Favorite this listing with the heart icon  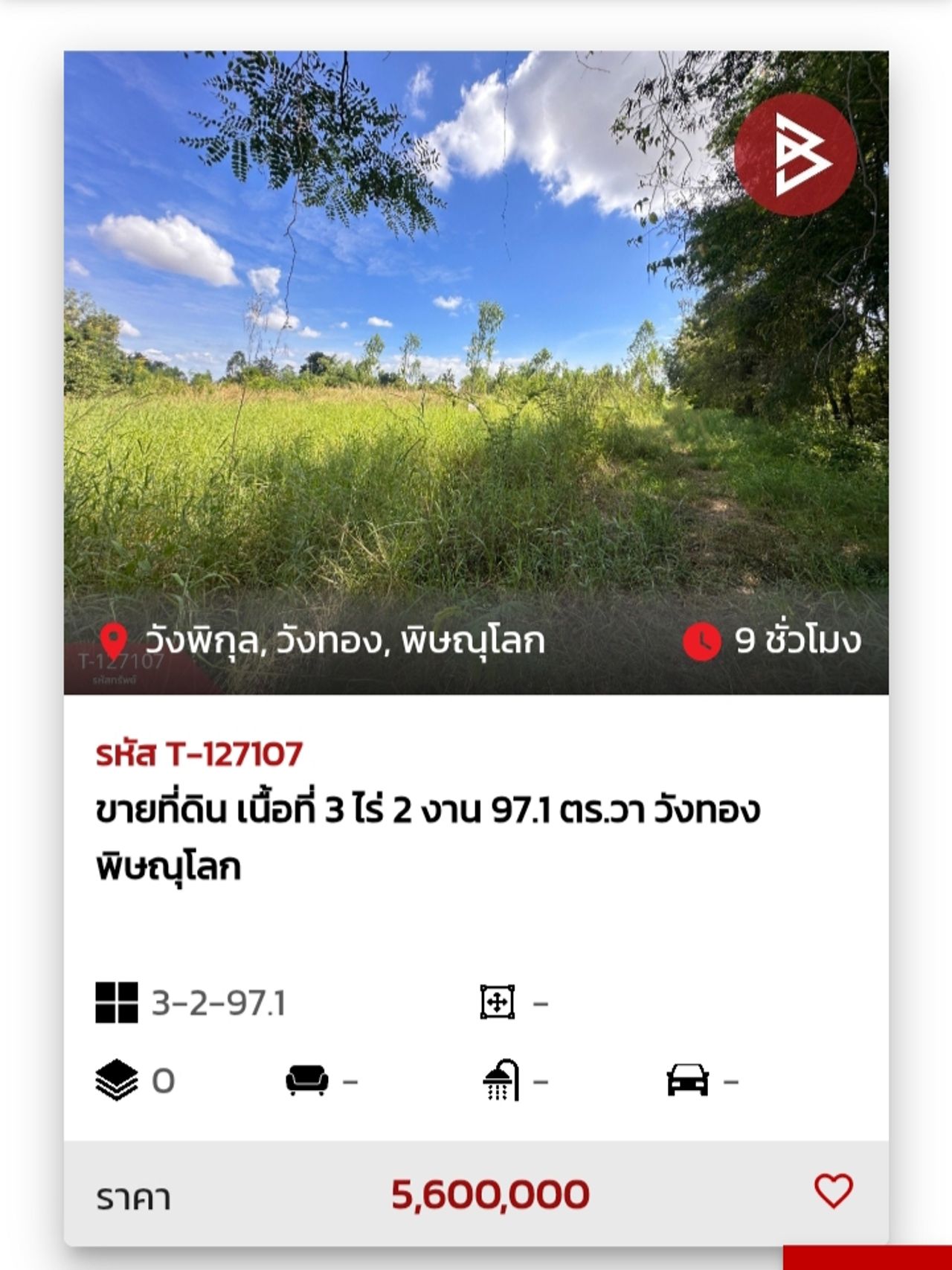point(833,1191)
